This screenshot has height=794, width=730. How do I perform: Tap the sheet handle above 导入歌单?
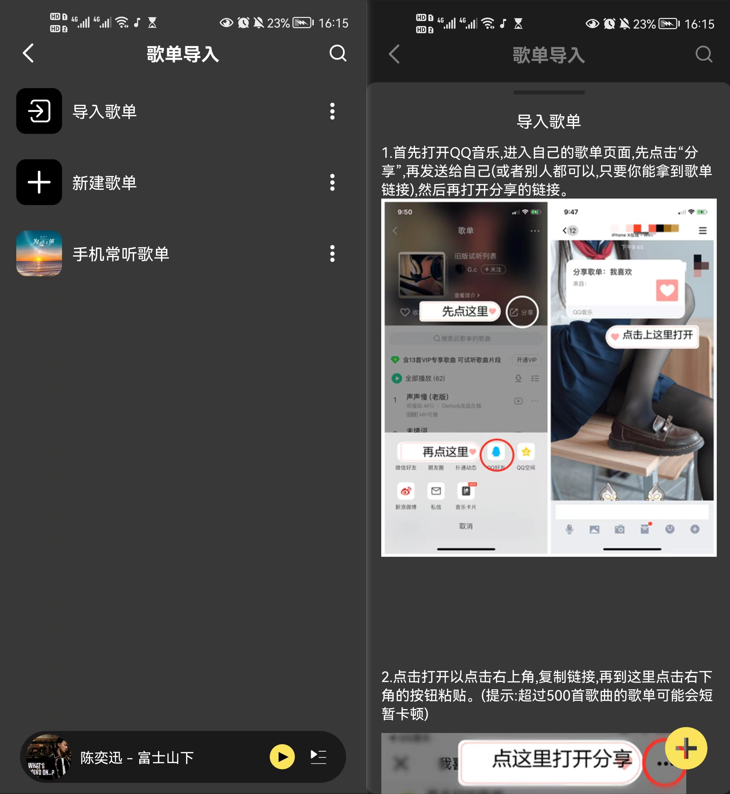548,93
